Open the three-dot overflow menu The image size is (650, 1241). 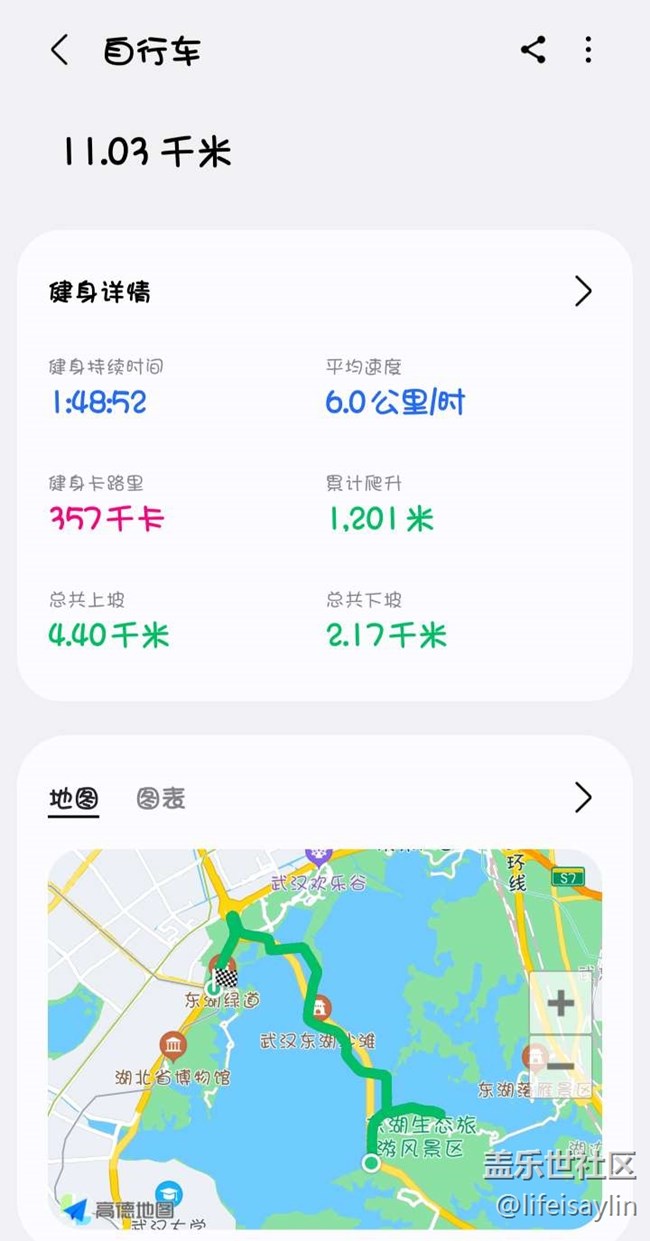coord(588,50)
